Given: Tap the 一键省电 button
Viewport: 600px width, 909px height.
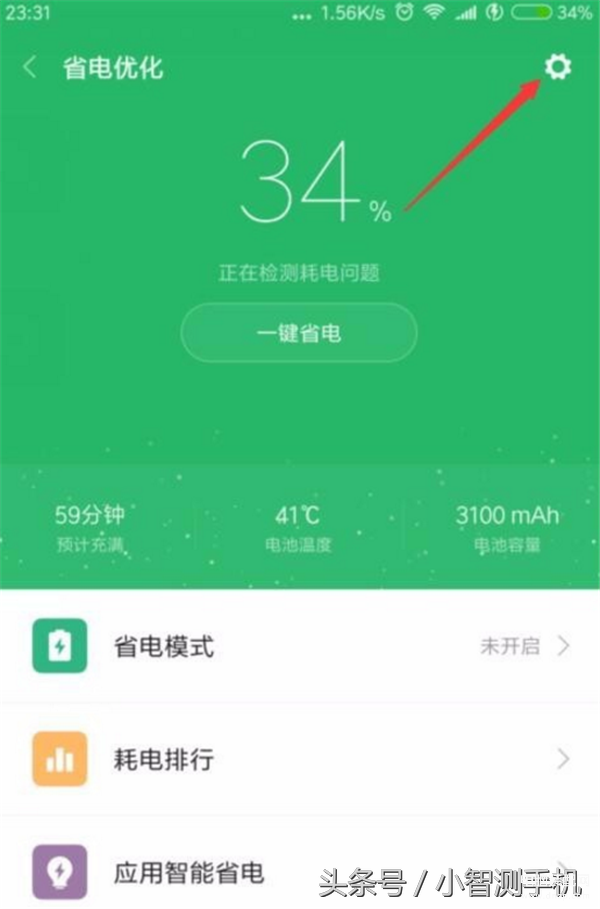Looking at the screenshot, I should coord(298,333).
